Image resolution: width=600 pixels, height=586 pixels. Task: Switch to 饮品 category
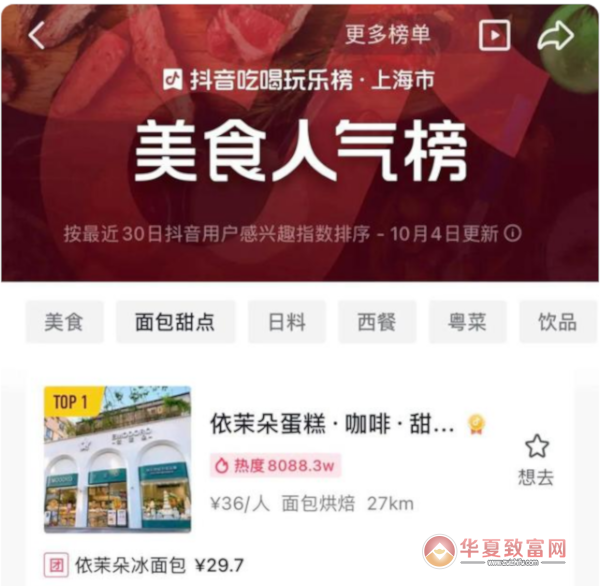pyautogui.click(x=557, y=322)
